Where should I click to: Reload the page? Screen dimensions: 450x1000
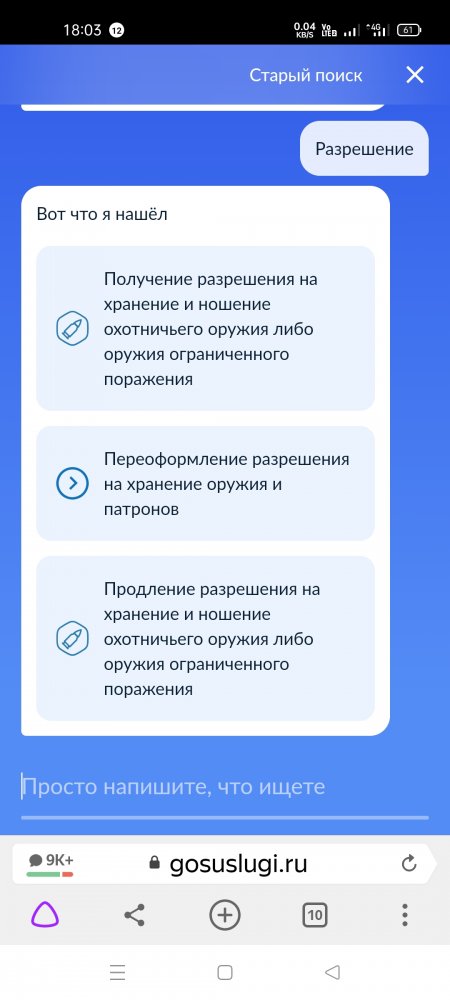click(x=409, y=864)
